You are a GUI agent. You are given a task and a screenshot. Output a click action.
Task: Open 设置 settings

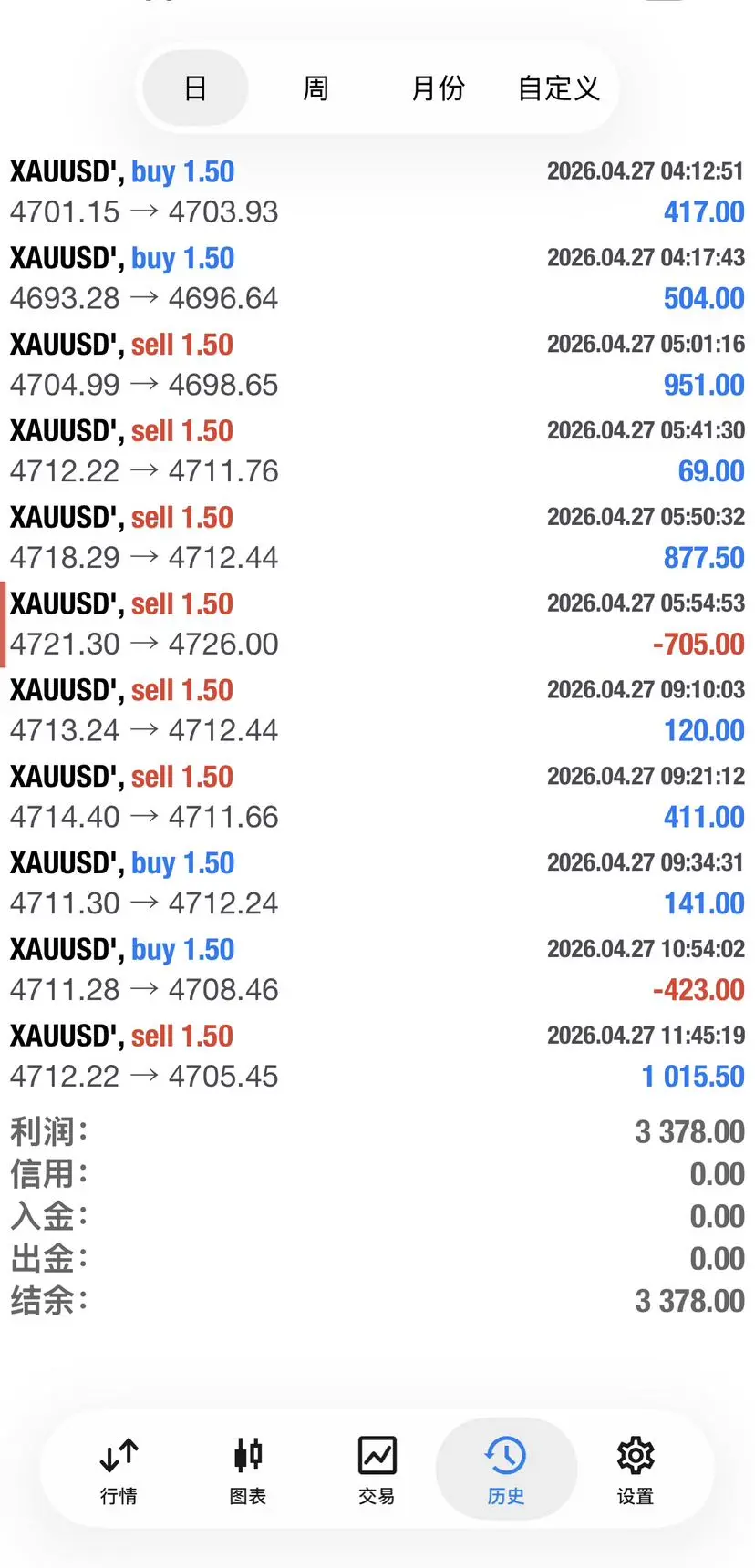pos(636,1469)
